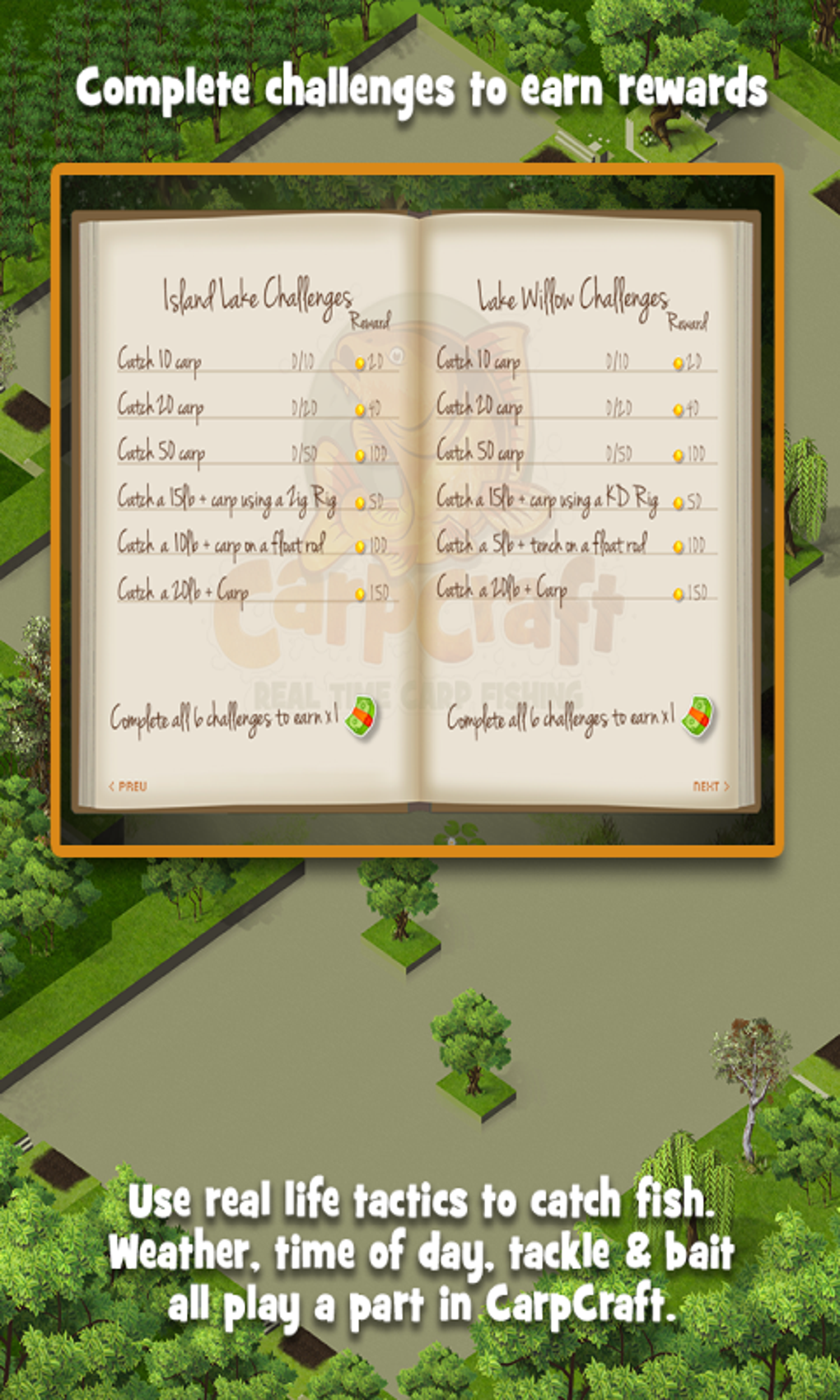Viewport: 840px width, 1400px height.
Task: Select the Catch 50 carp challenge row
Action: pos(161,450)
